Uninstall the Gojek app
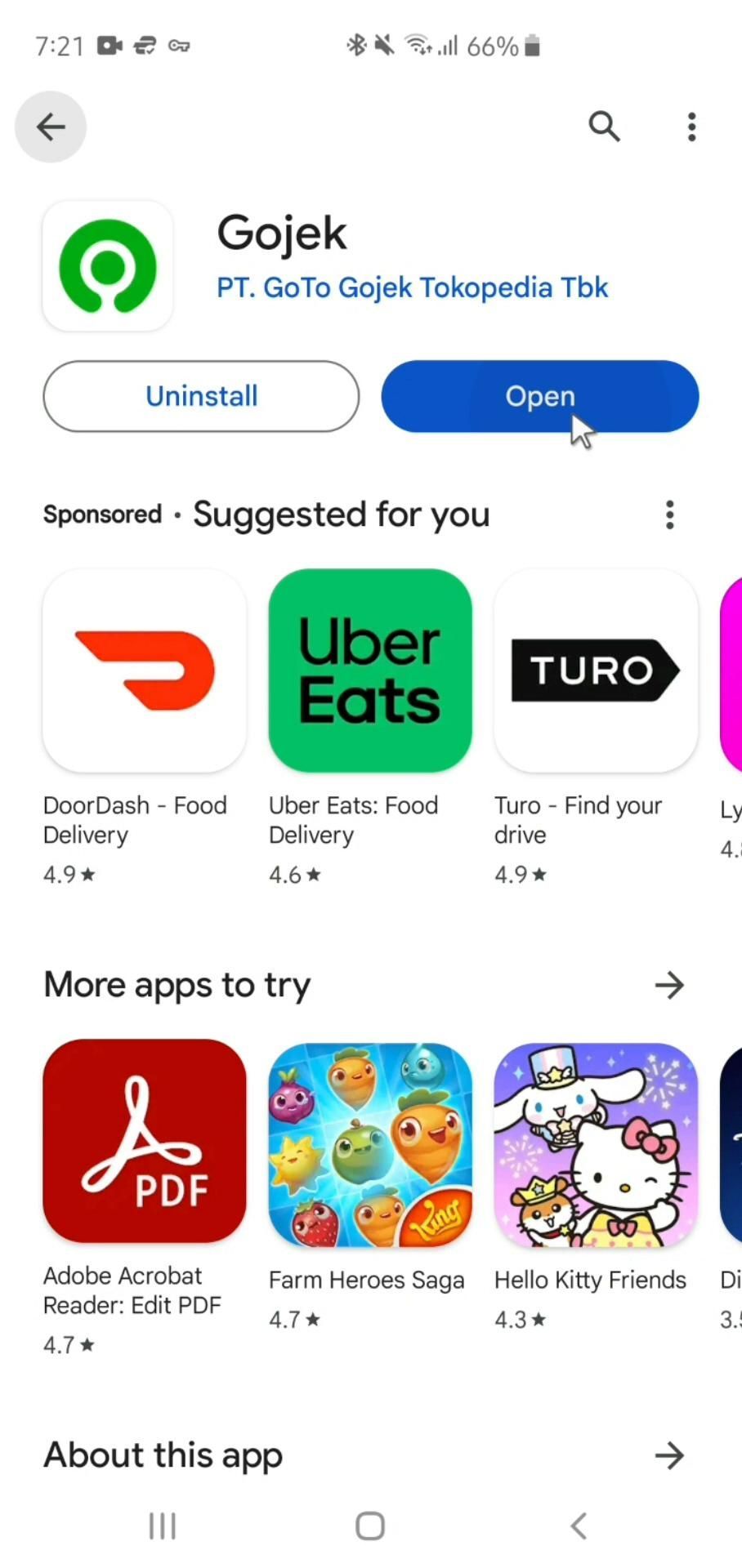The width and height of the screenshot is (742, 1568). tap(201, 396)
